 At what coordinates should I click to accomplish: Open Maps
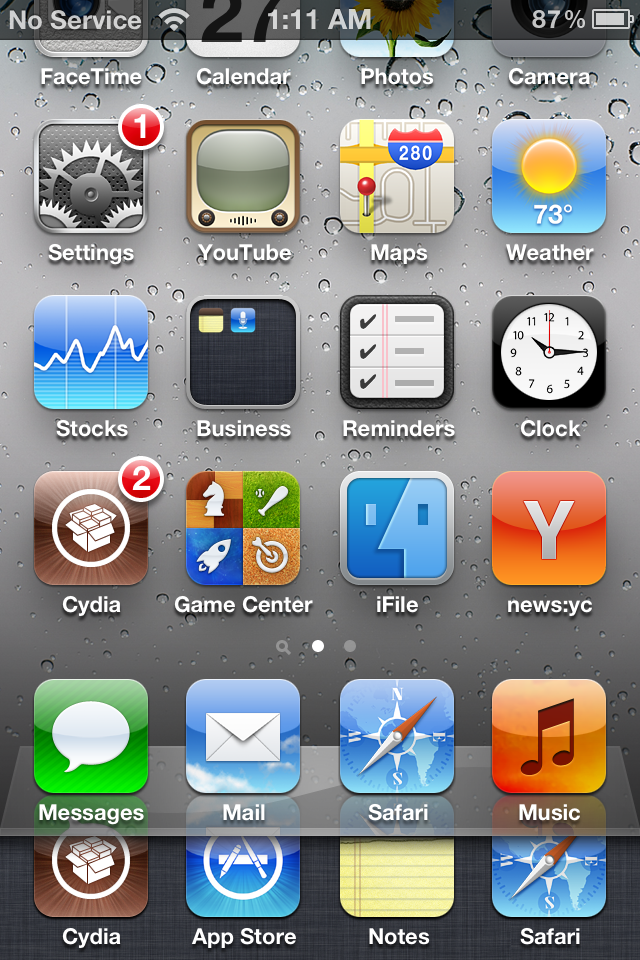tap(397, 177)
